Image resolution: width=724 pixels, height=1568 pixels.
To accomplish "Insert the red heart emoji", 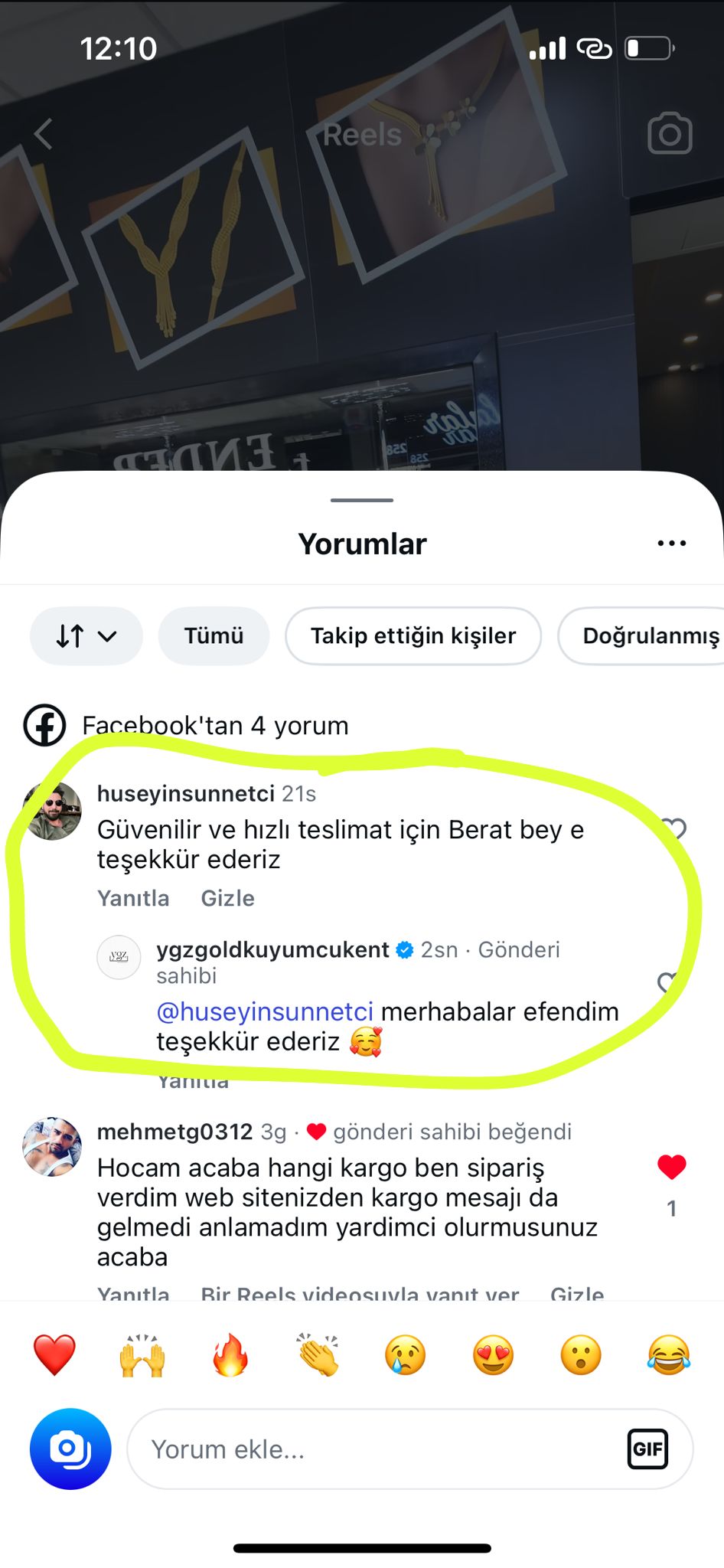I will point(54,1354).
